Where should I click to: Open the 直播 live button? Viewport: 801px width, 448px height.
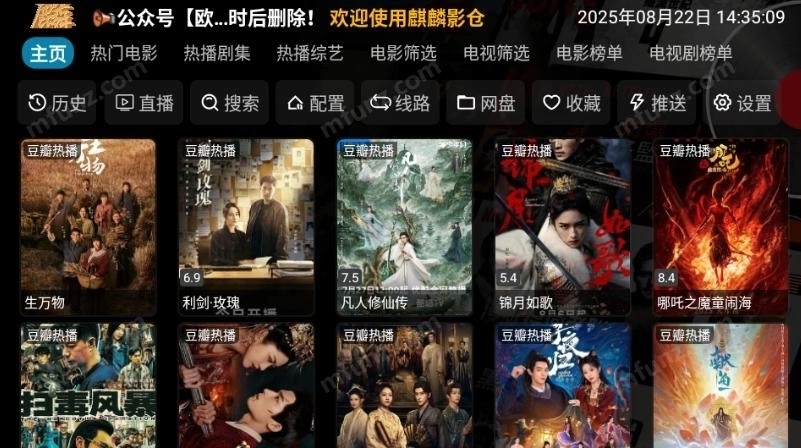(145, 102)
